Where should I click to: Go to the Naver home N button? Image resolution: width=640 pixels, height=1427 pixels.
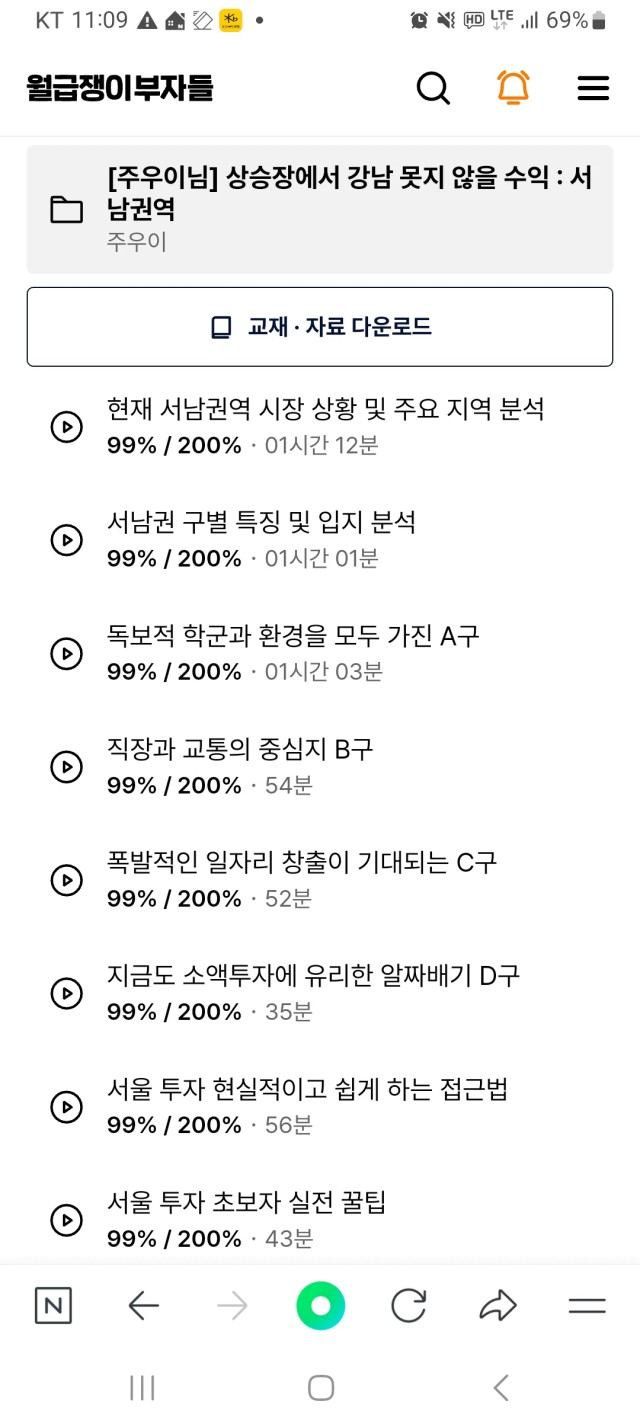coord(53,1306)
